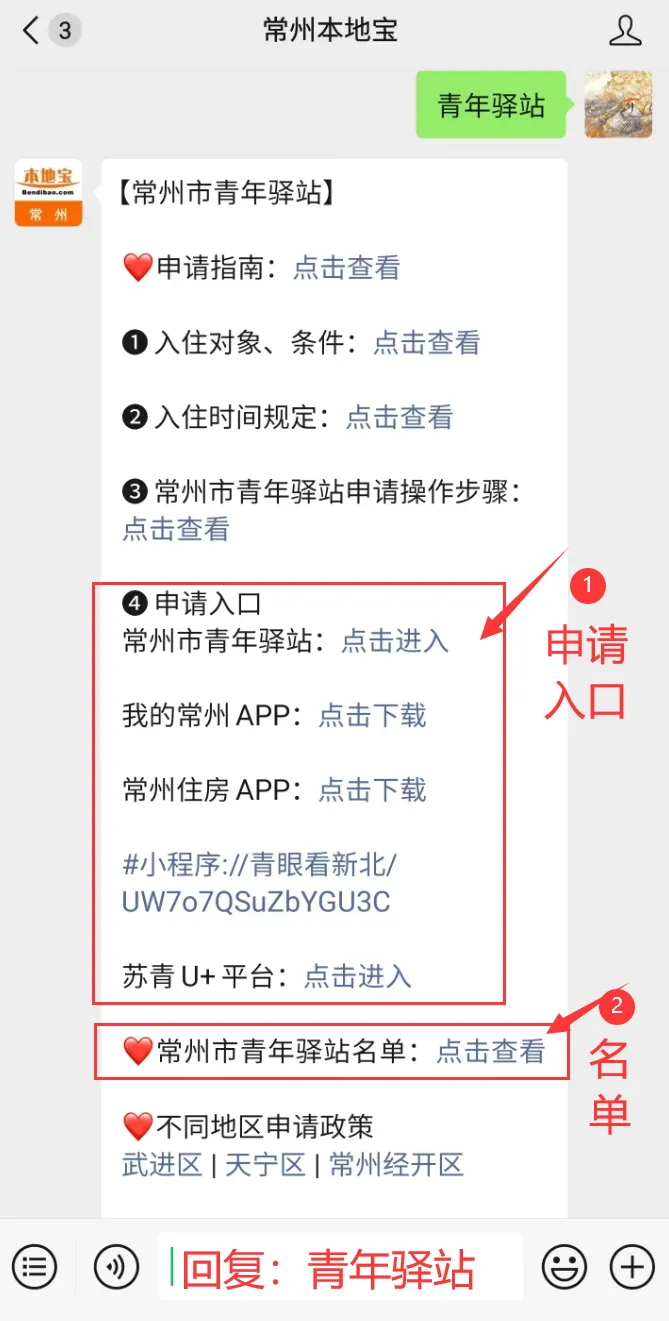Open the account profile icon
669x1321 pixels.
point(625,31)
